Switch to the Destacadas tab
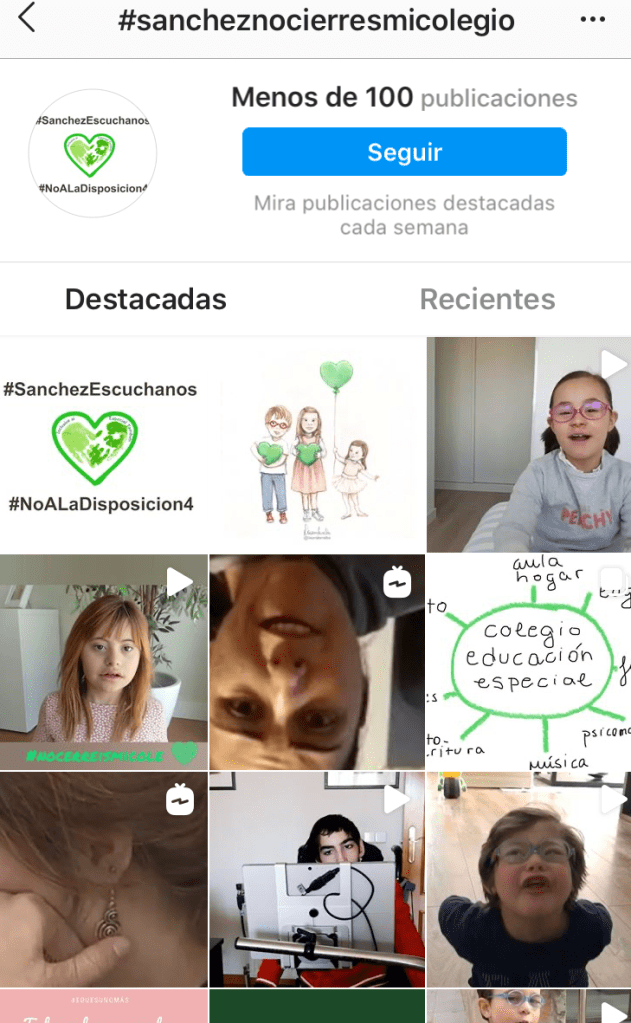The width and height of the screenshot is (631, 1023). click(146, 299)
